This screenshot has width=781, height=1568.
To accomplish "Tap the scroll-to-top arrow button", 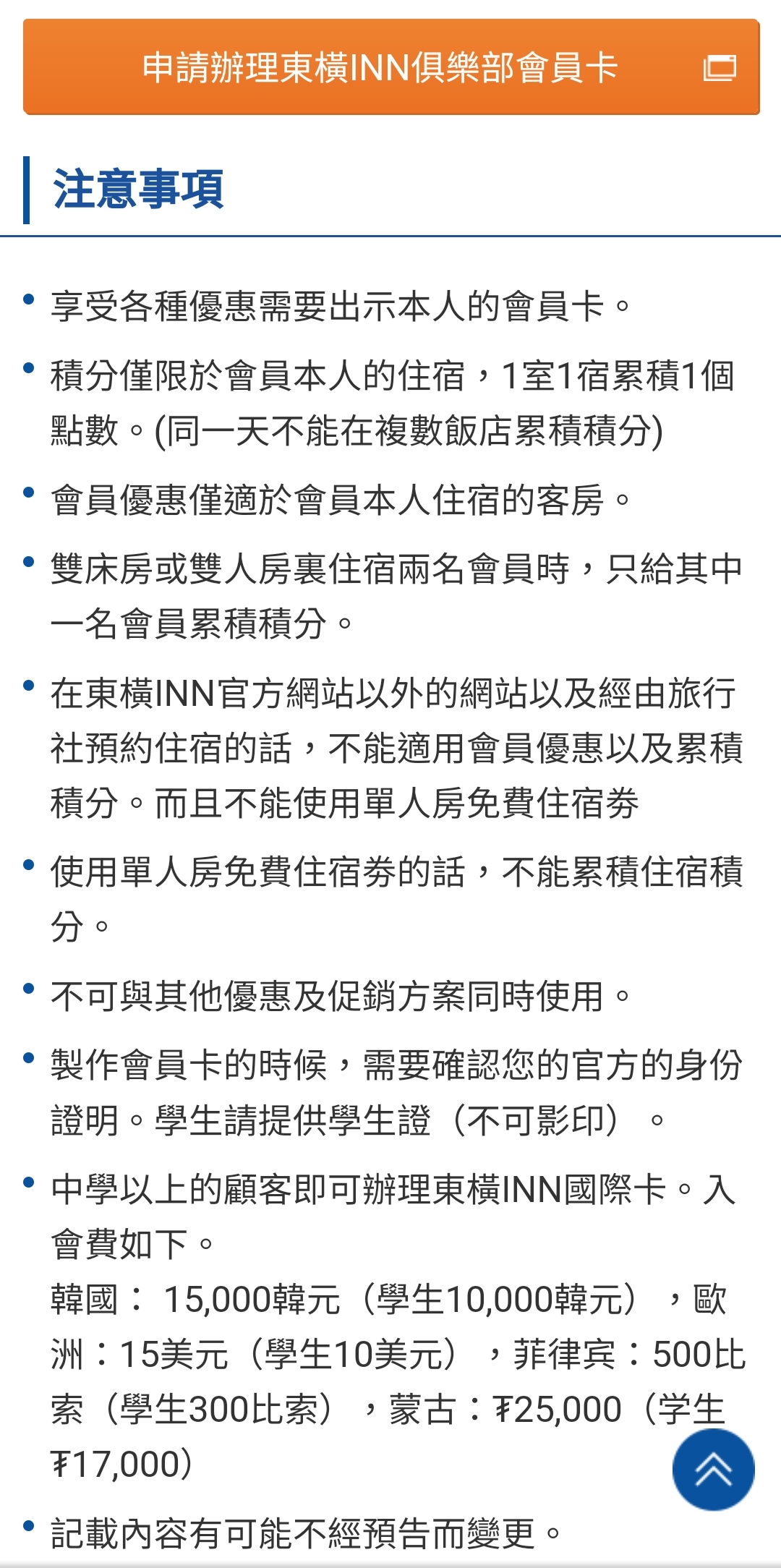I will [x=713, y=1470].
